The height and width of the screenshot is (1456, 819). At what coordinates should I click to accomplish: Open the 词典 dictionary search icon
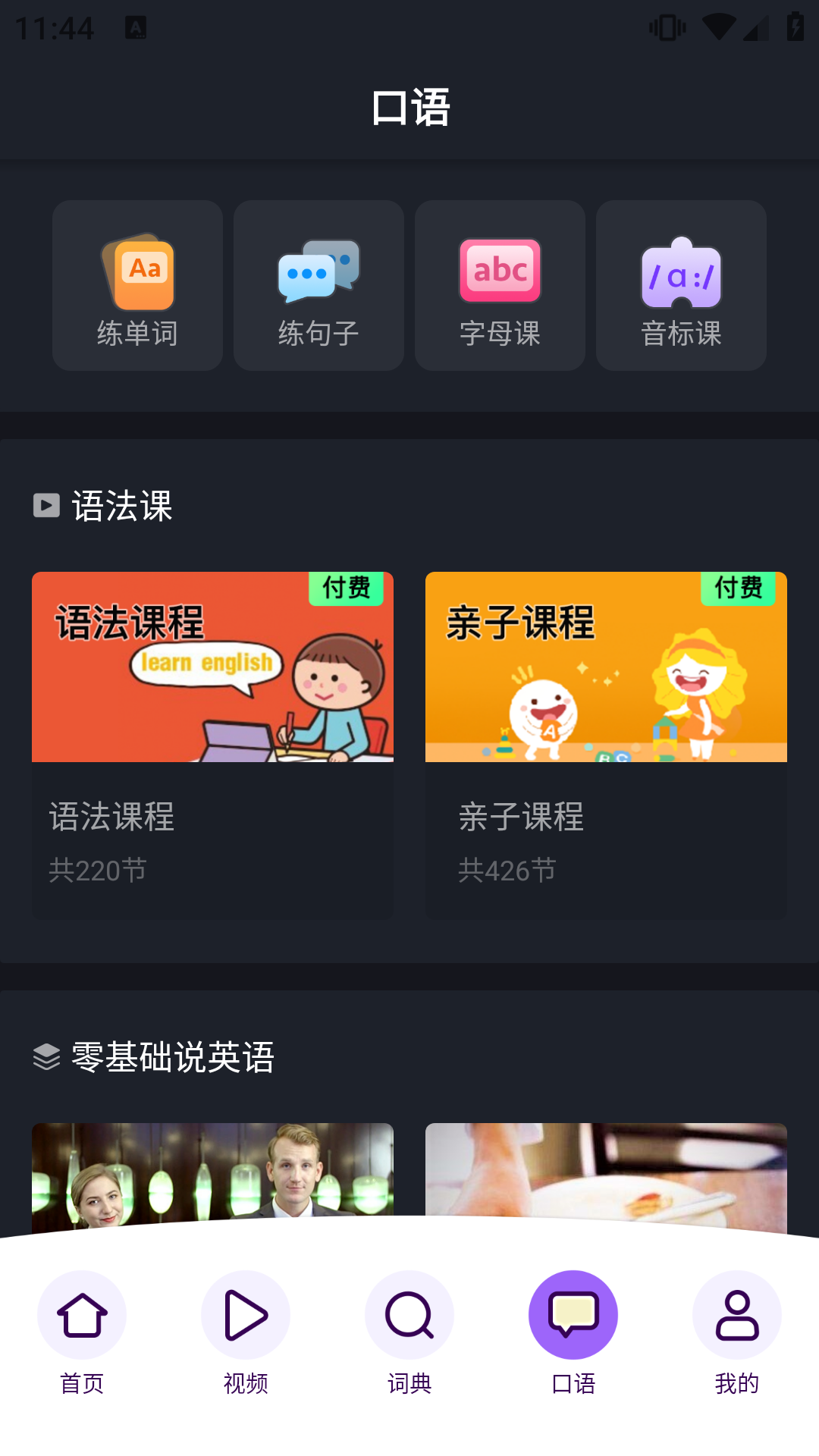pyautogui.click(x=409, y=1314)
